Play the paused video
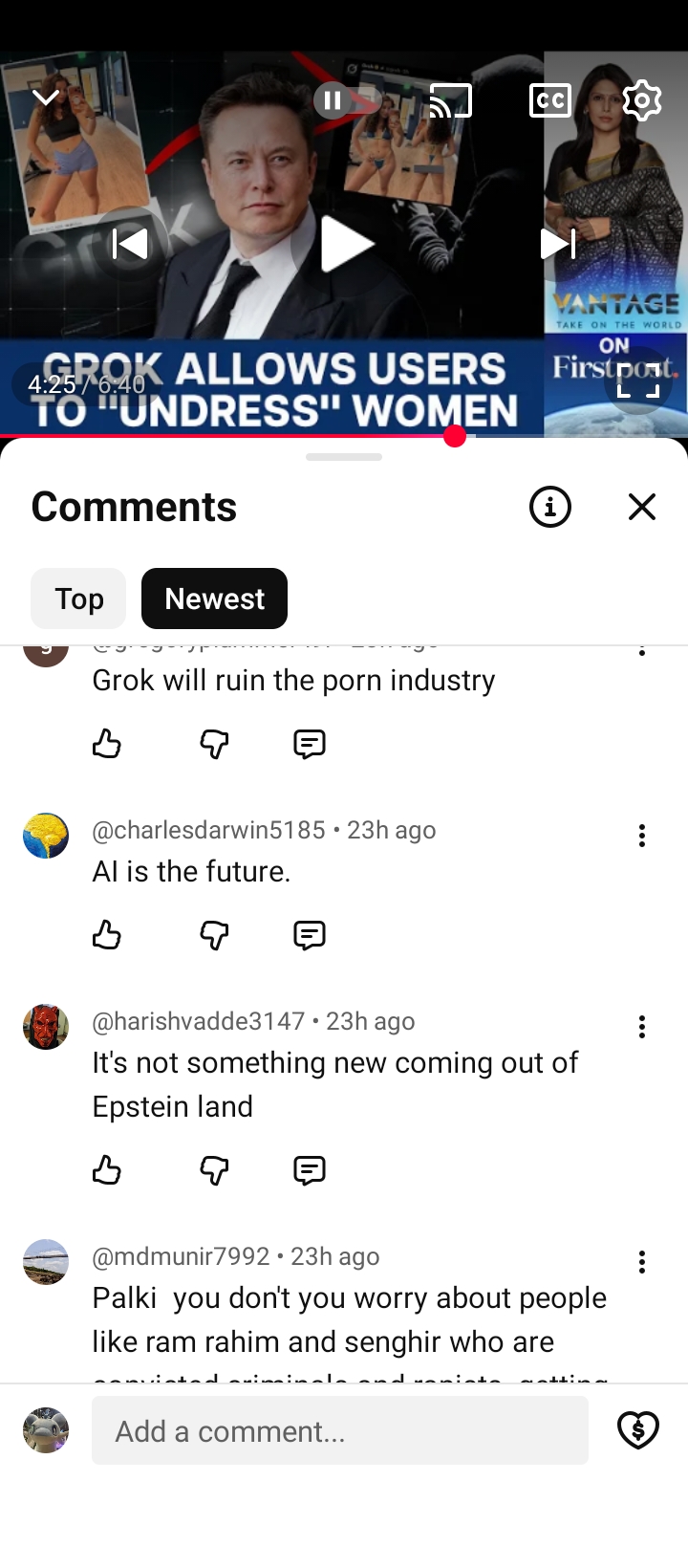The width and height of the screenshot is (688, 1568). click(x=345, y=244)
